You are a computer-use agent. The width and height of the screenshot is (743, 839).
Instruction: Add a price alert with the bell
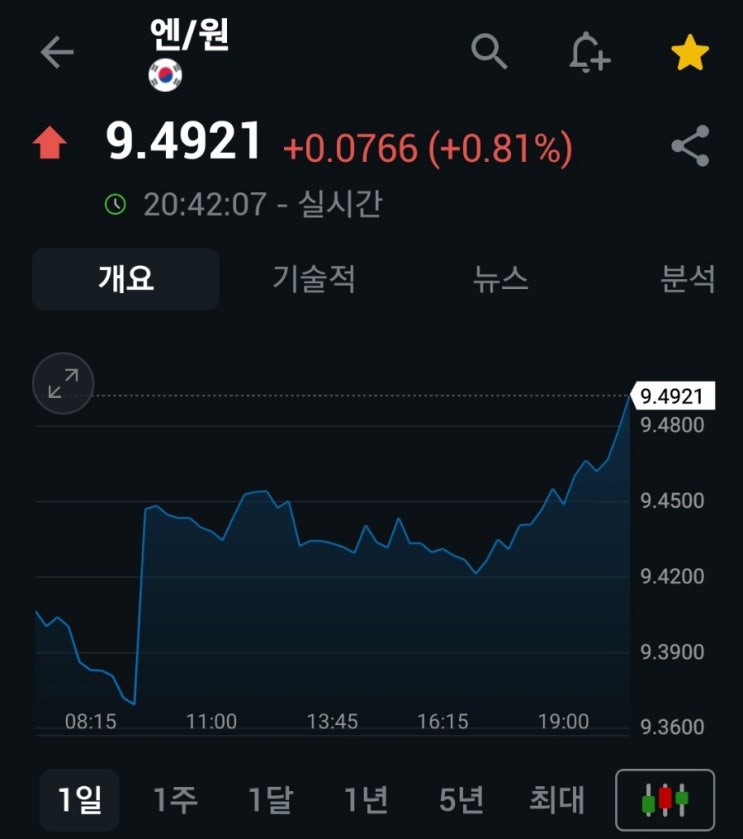(588, 52)
